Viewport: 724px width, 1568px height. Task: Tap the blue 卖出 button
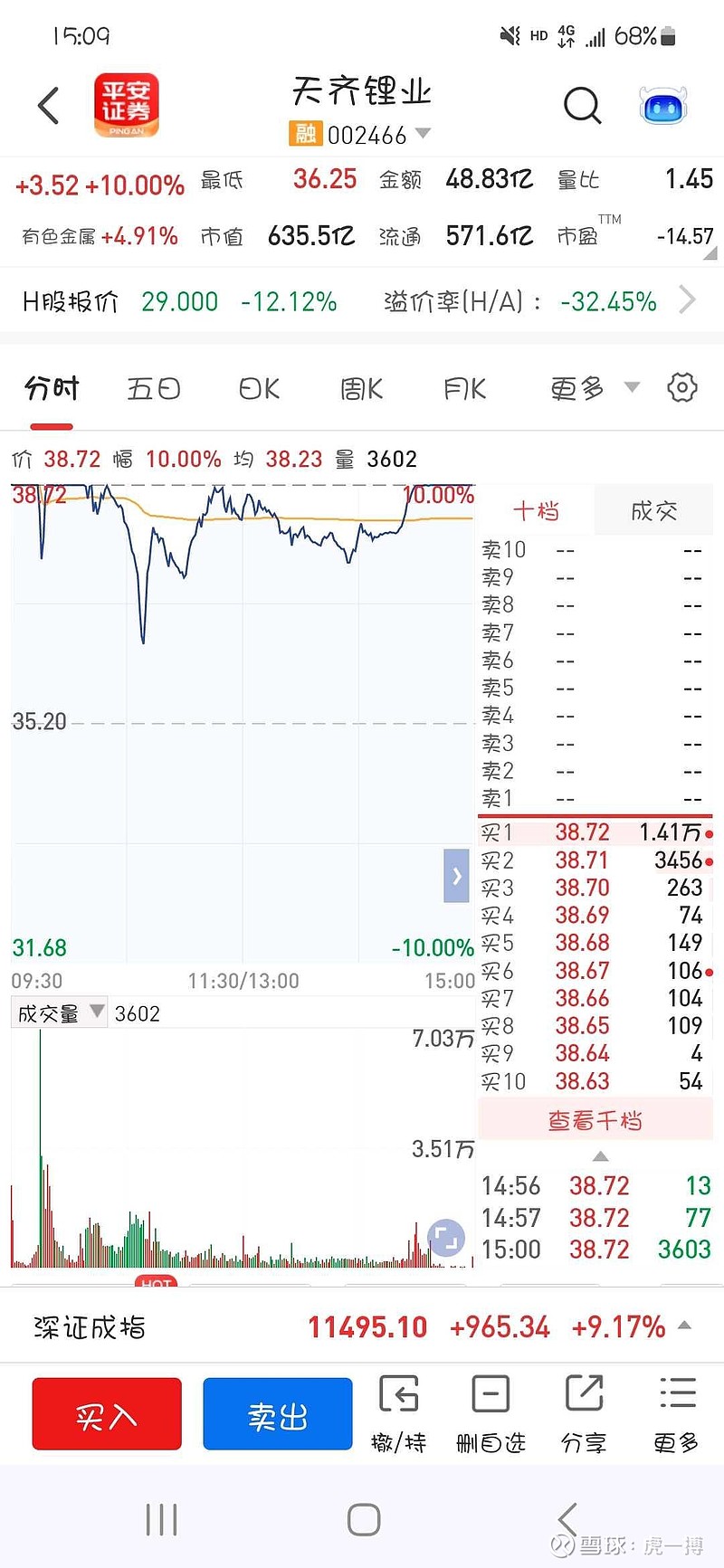277,1414
